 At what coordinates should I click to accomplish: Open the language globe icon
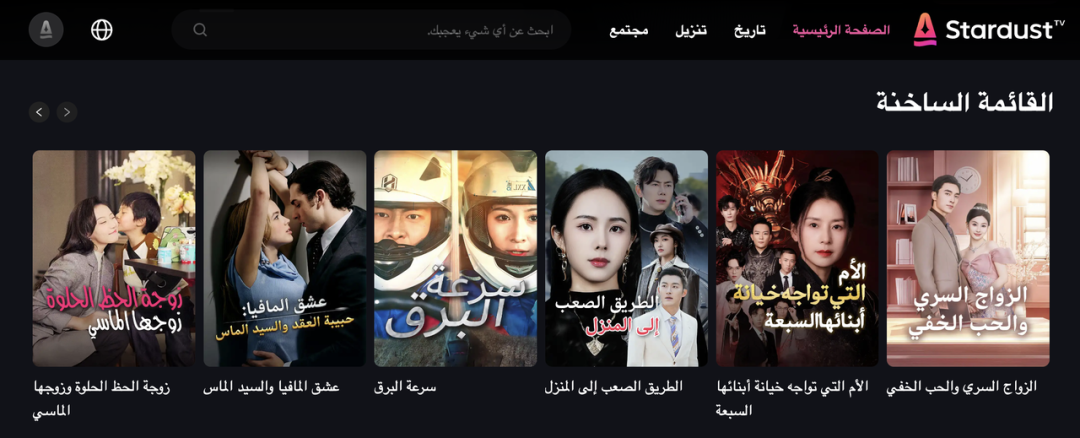102,30
